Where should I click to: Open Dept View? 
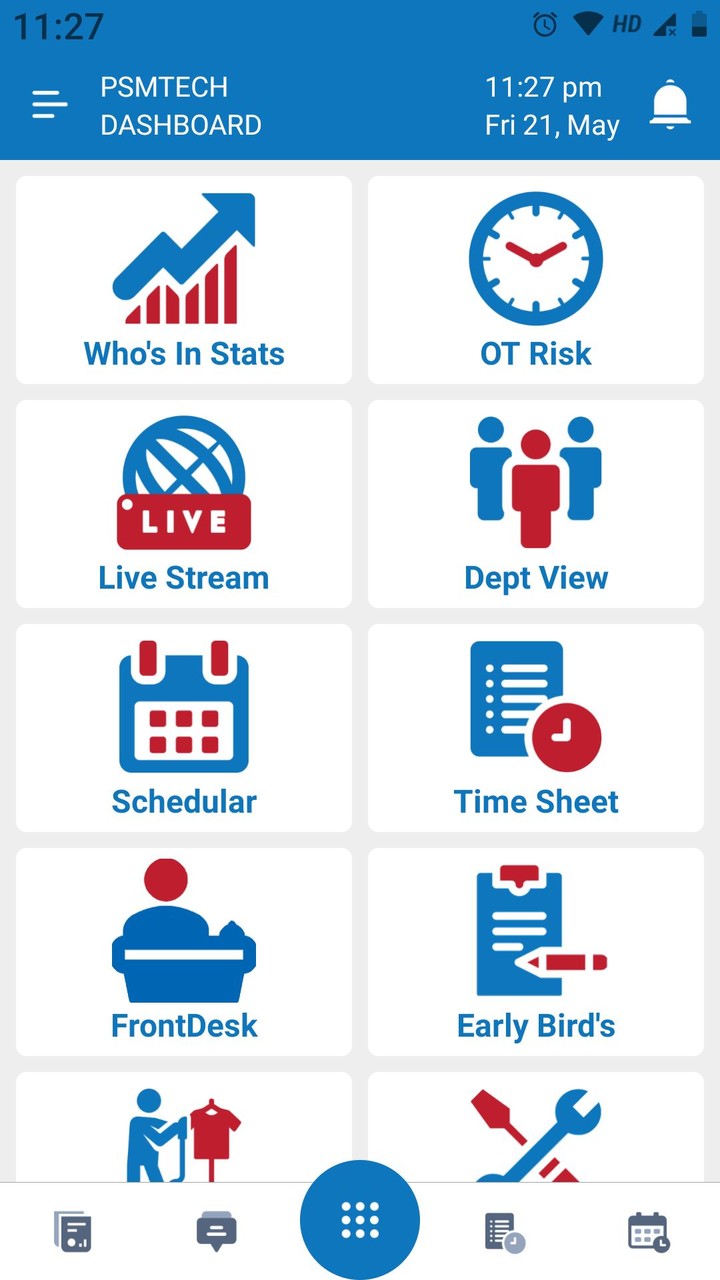point(536,504)
